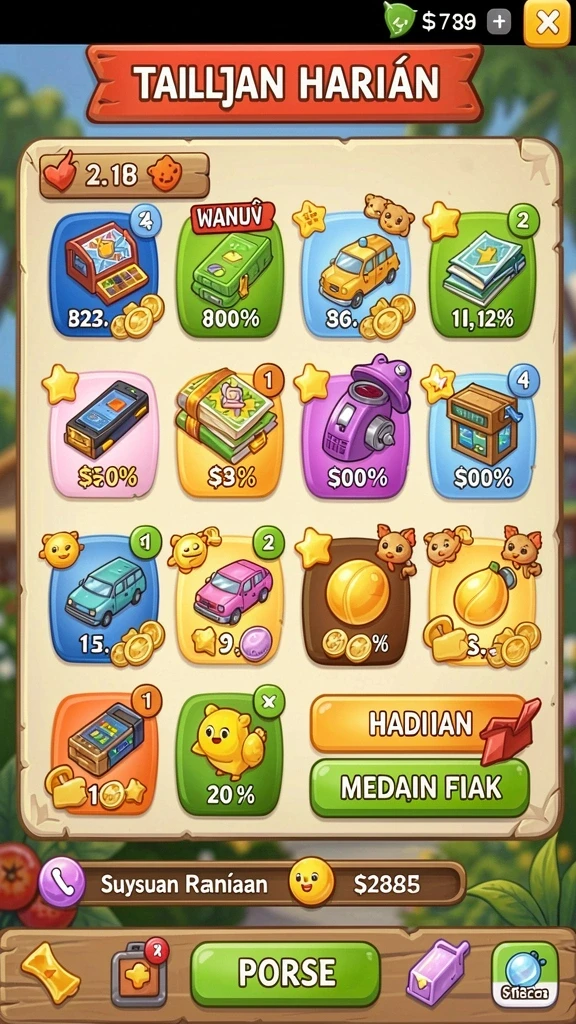Add more currency with the plus button
This screenshot has width=576, height=1024.
pos(498,22)
